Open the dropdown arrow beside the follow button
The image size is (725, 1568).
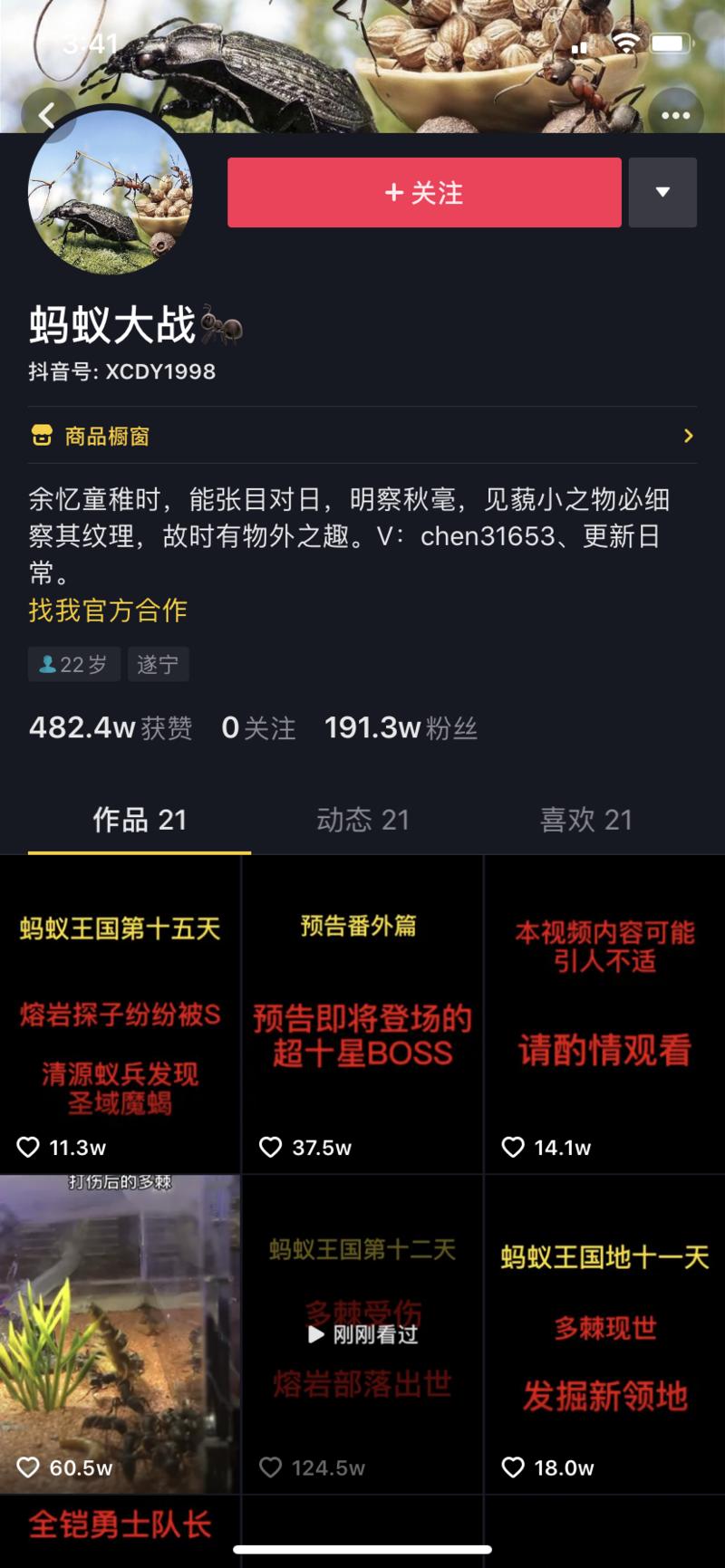click(663, 192)
